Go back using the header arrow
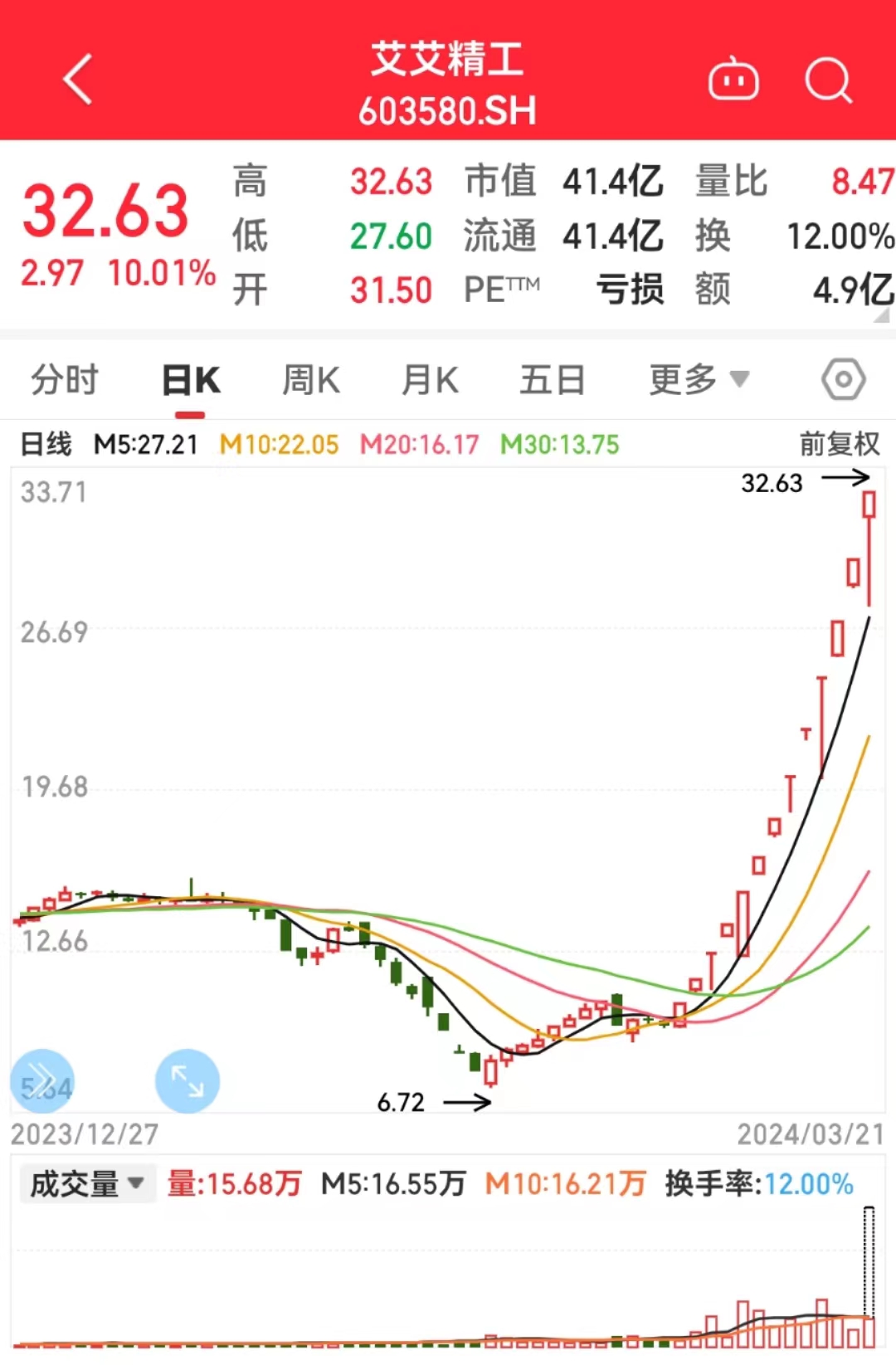Image resolution: width=896 pixels, height=1365 pixels. coord(78,80)
